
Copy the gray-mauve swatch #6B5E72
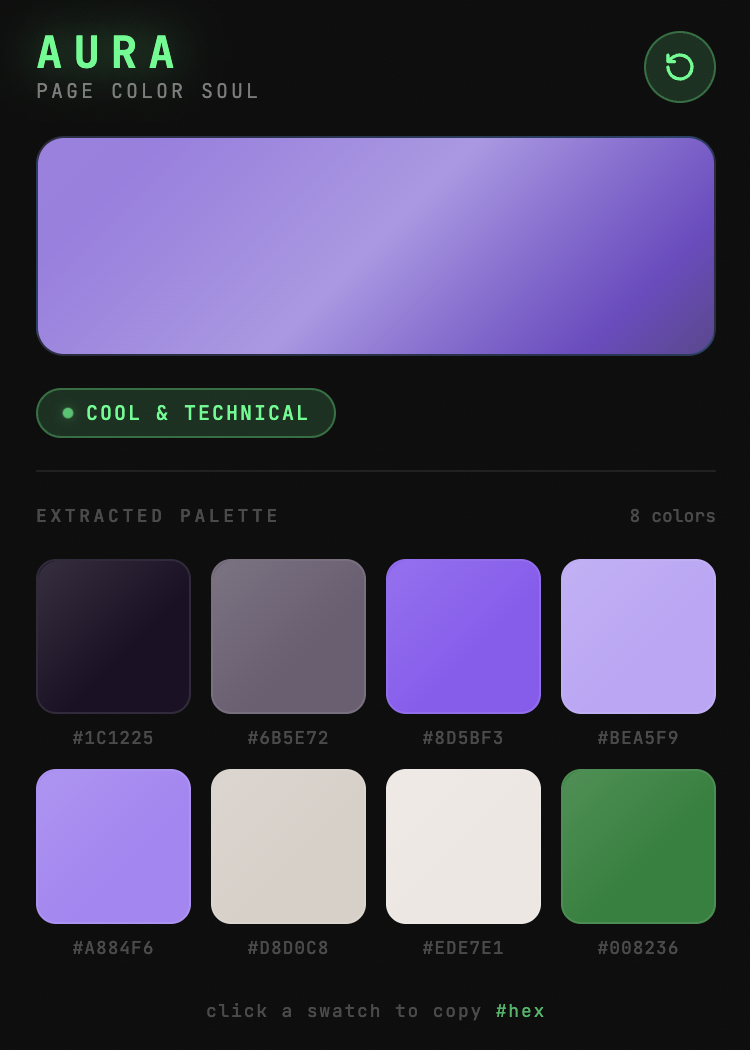[288, 636]
